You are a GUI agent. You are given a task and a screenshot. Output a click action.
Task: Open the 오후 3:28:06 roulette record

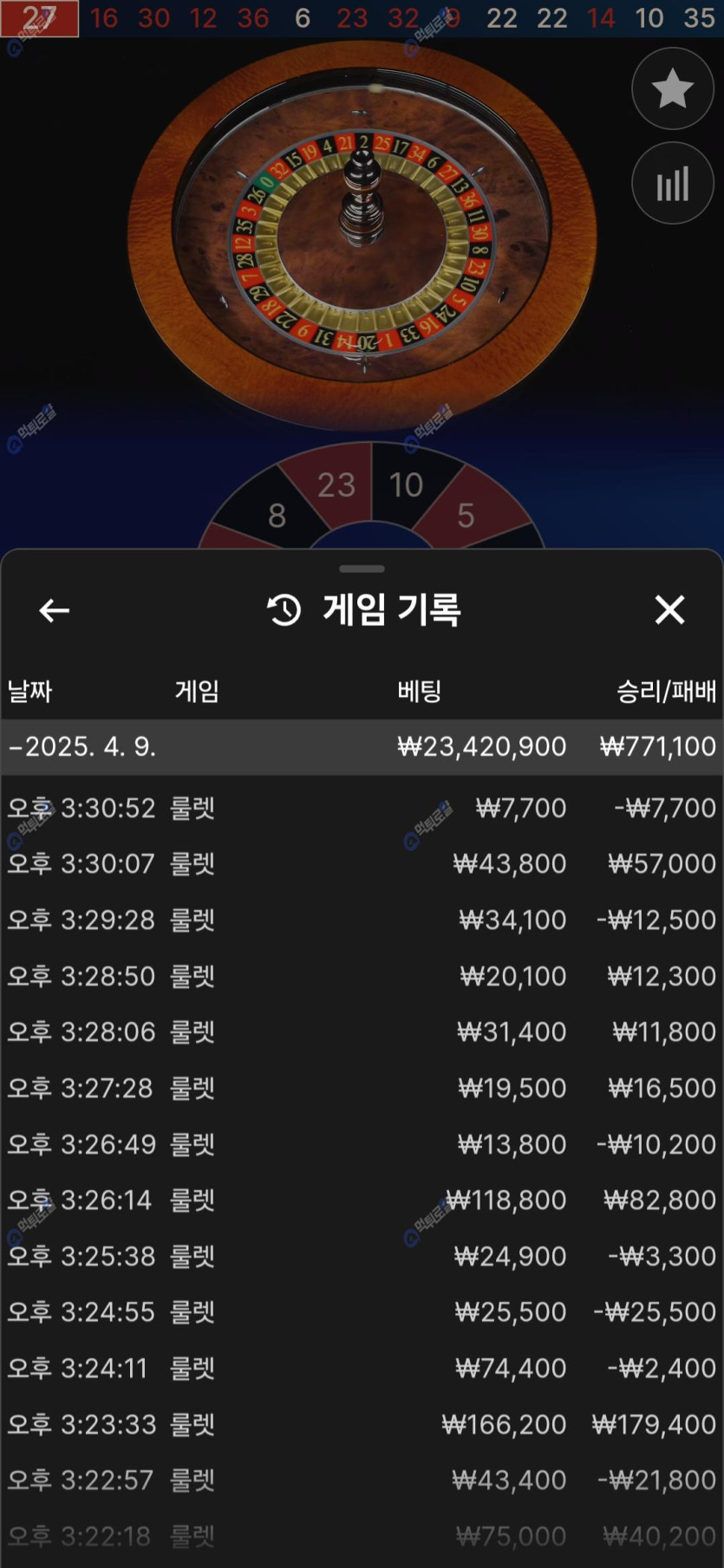tap(362, 1031)
